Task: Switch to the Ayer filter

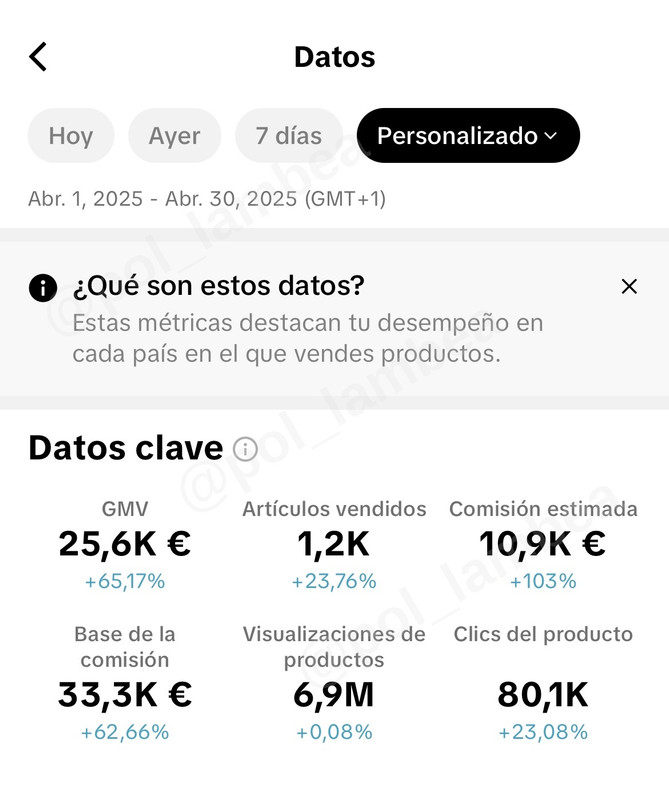Action: coord(174,136)
